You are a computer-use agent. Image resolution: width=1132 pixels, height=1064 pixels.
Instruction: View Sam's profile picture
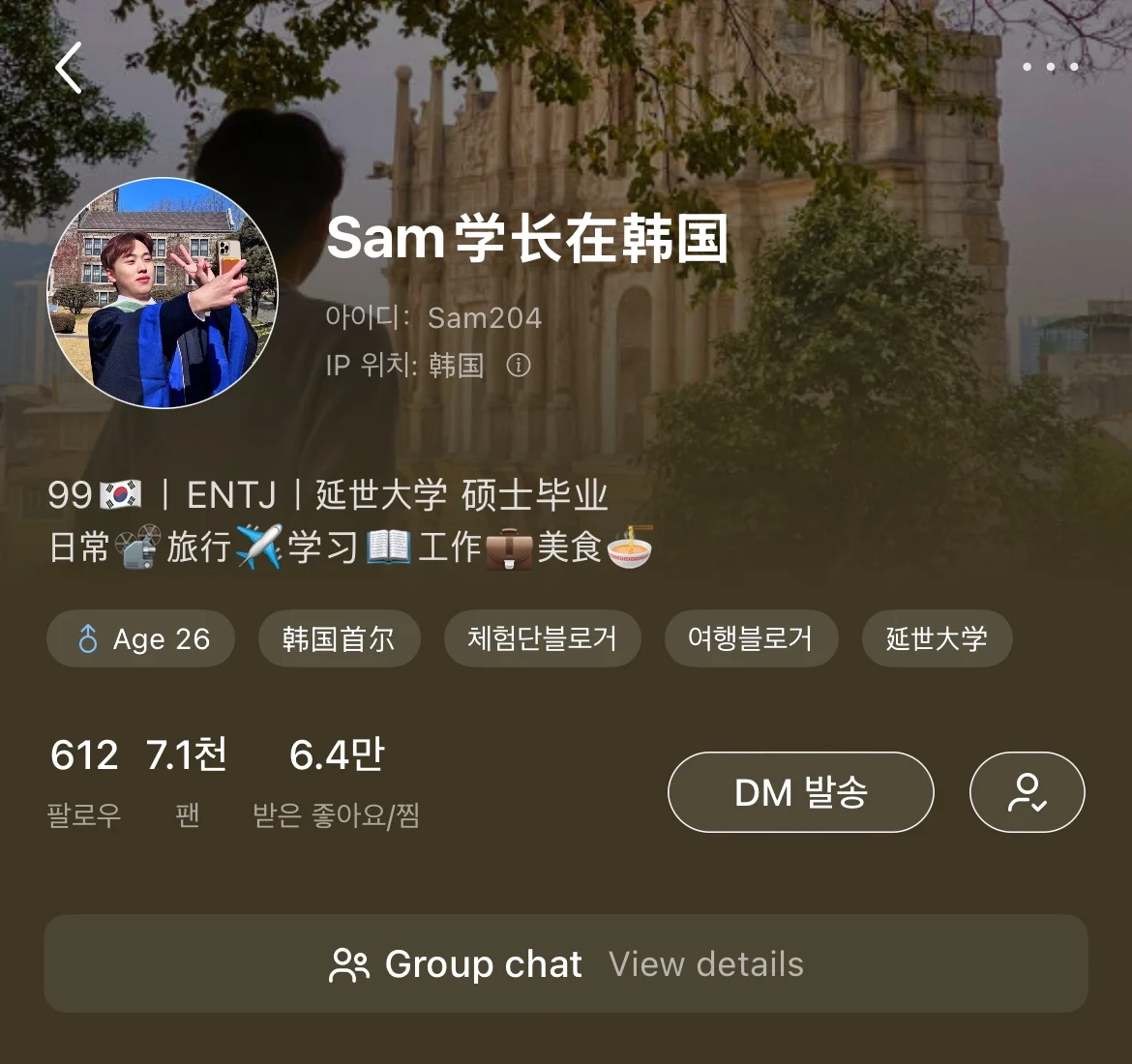[164, 293]
